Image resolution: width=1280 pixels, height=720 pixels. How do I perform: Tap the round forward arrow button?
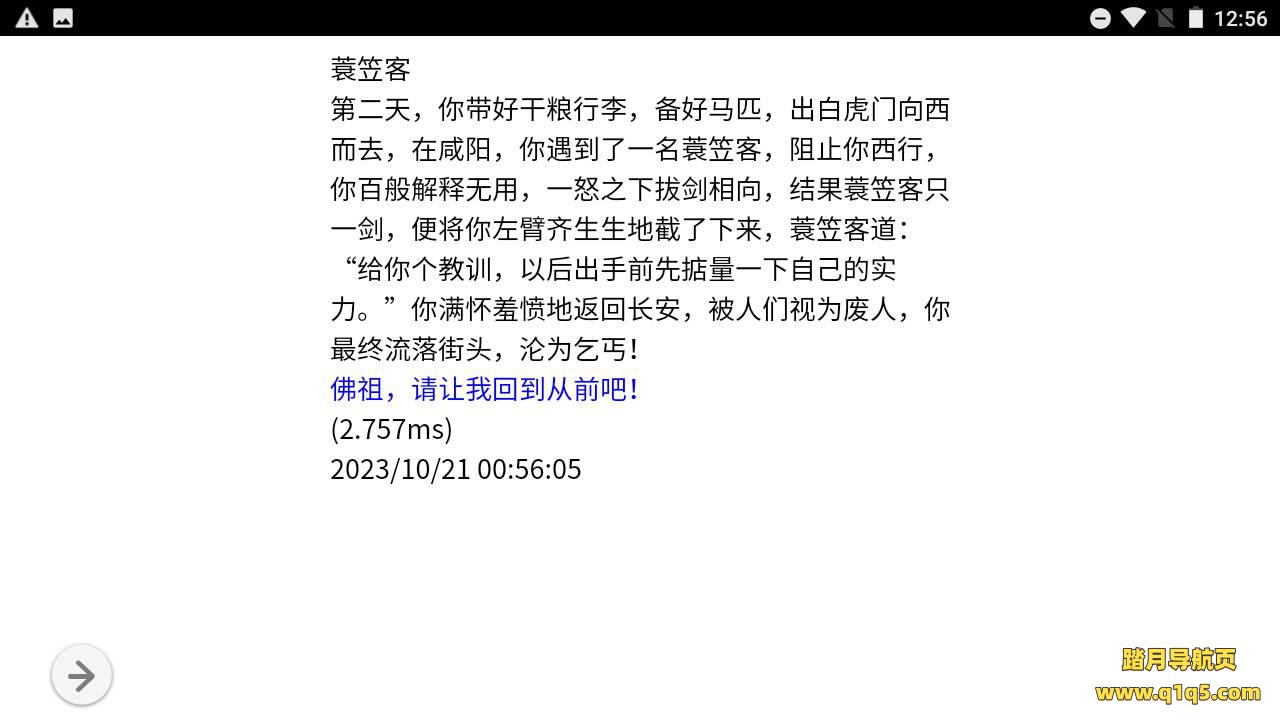pyautogui.click(x=81, y=676)
